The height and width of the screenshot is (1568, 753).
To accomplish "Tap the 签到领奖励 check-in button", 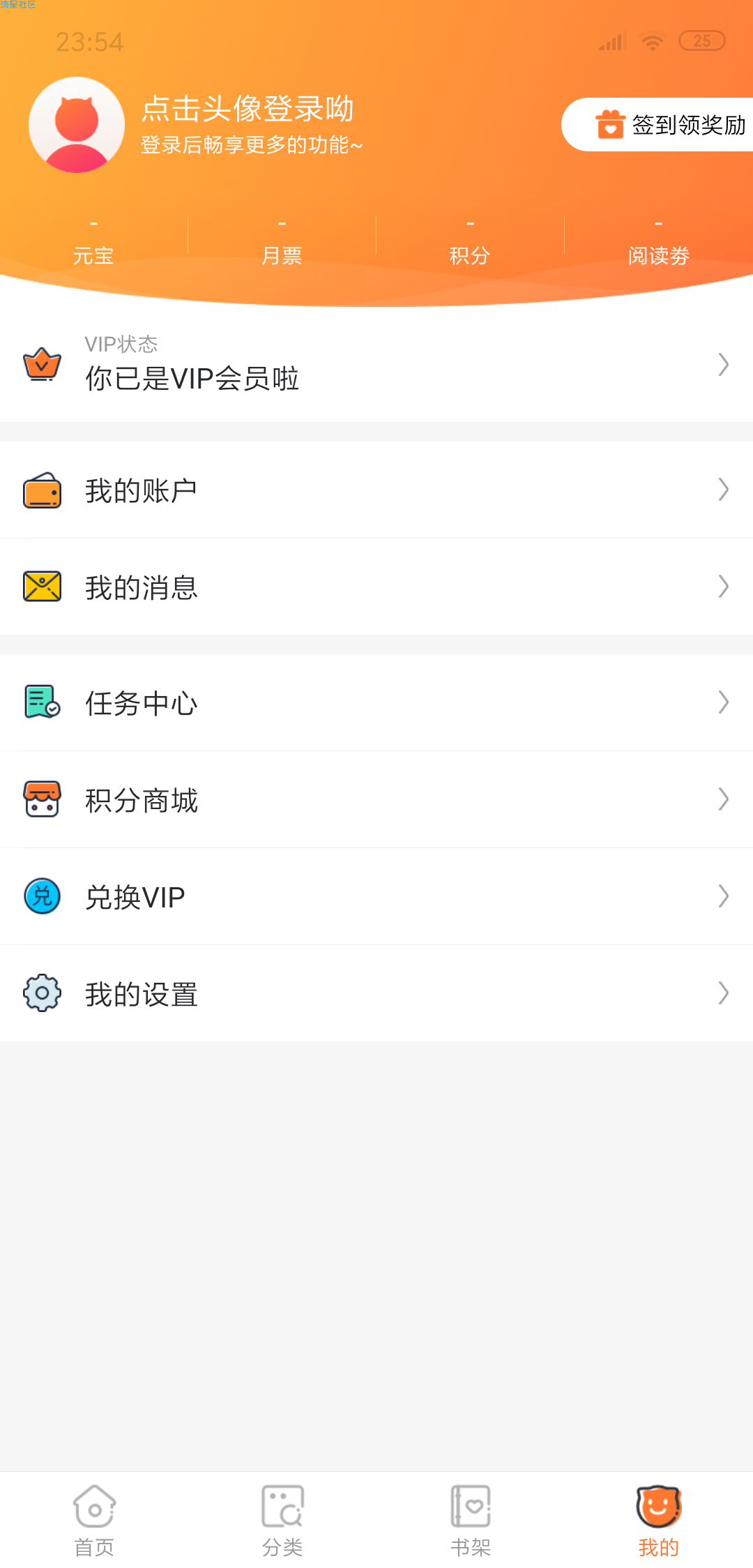I will click(657, 125).
